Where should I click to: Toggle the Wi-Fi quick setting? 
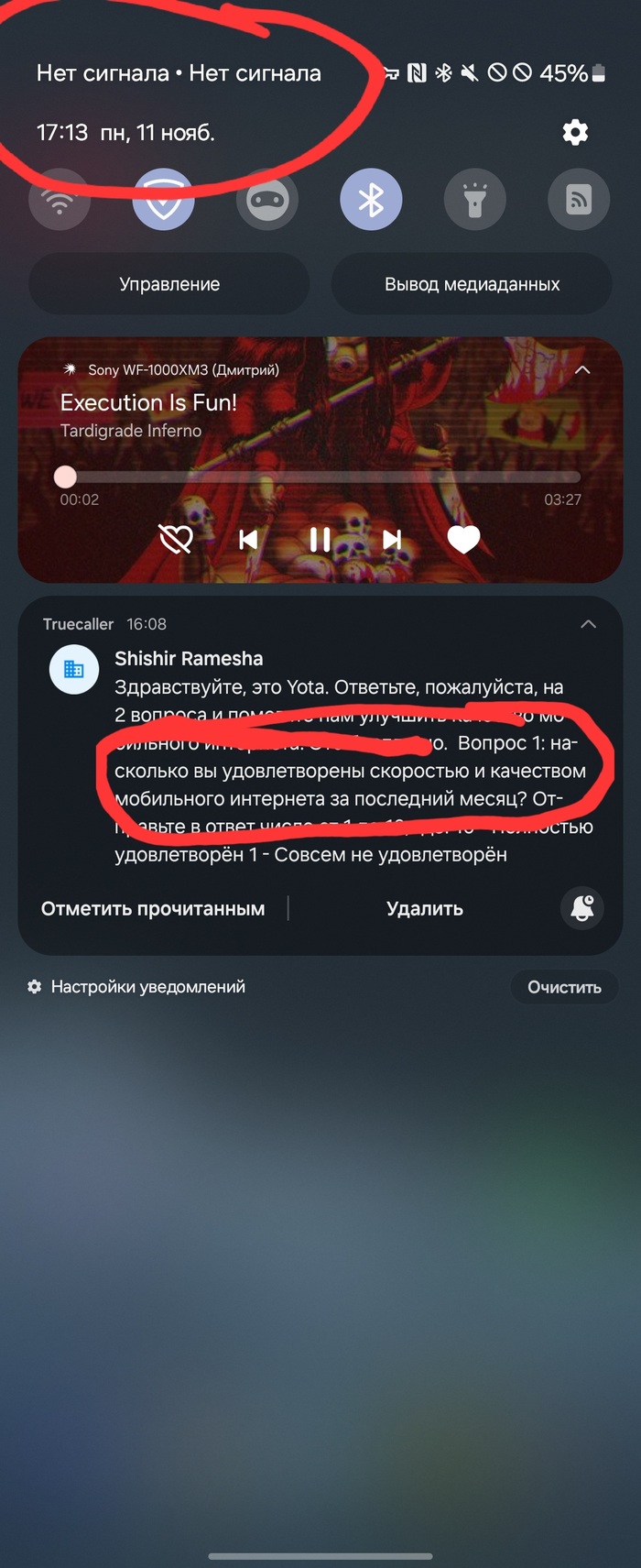(x=60, y=200)
